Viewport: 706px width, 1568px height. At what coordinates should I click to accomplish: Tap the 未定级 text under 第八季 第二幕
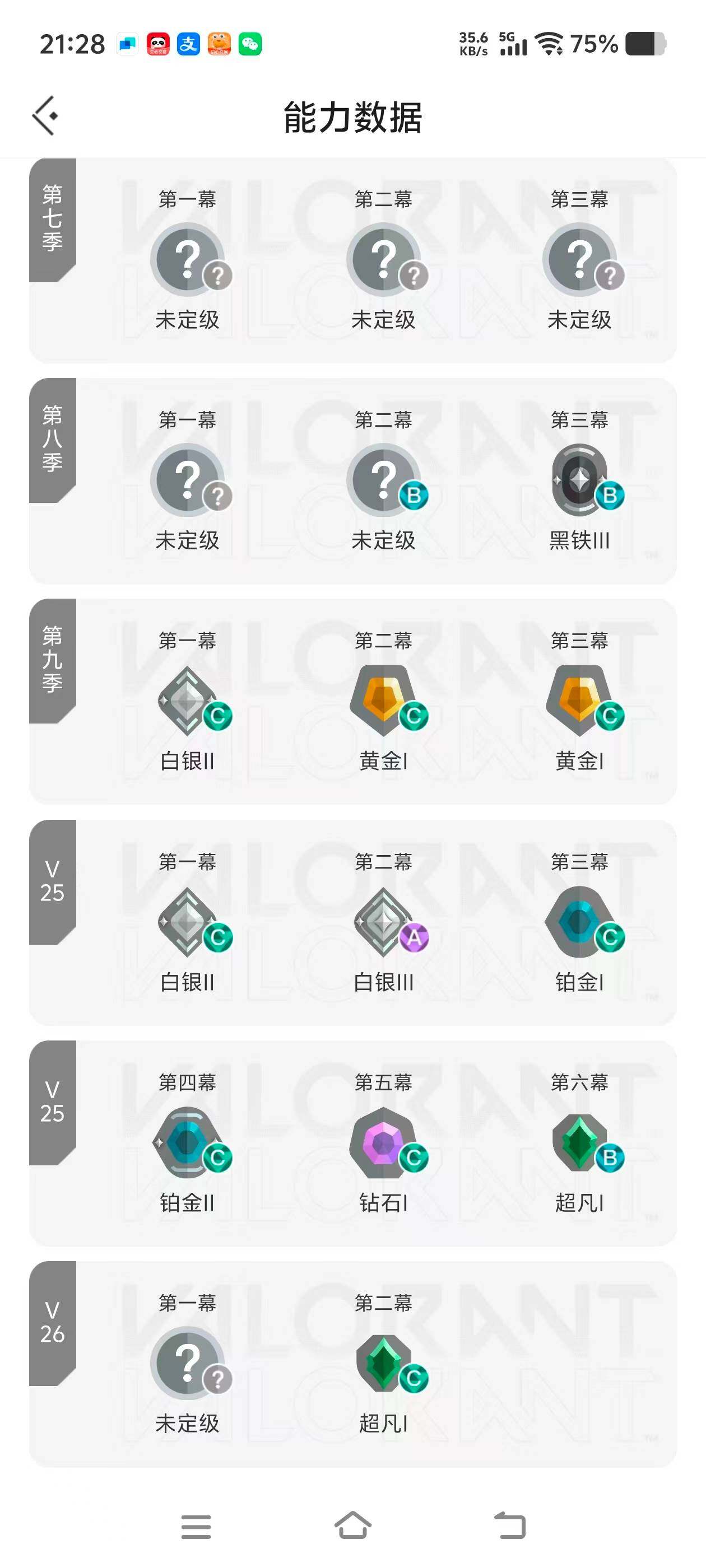coord(384,539)
